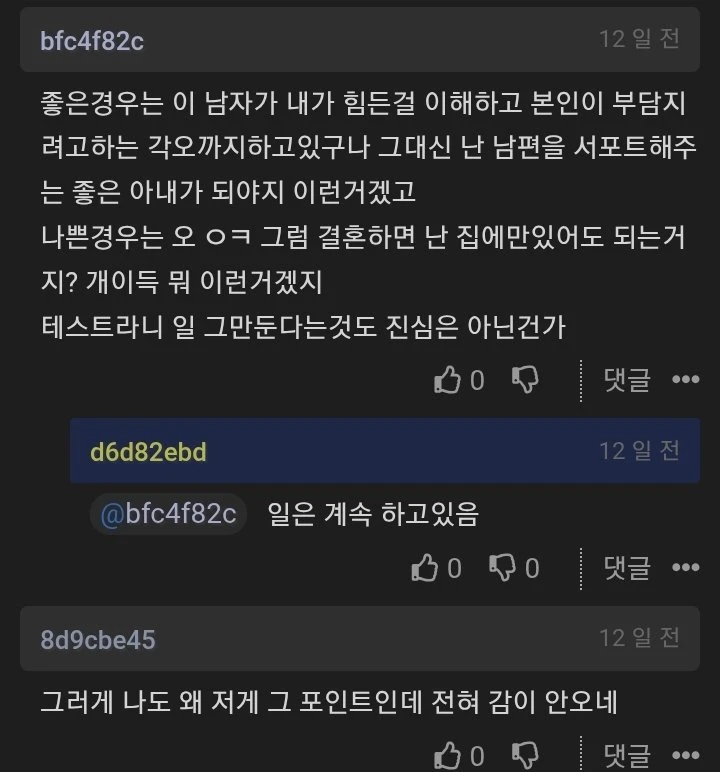This screenshot has width=720, height=772.
Task: Like the comment by 8d9cbe45
Action: [x=447, y=754]
